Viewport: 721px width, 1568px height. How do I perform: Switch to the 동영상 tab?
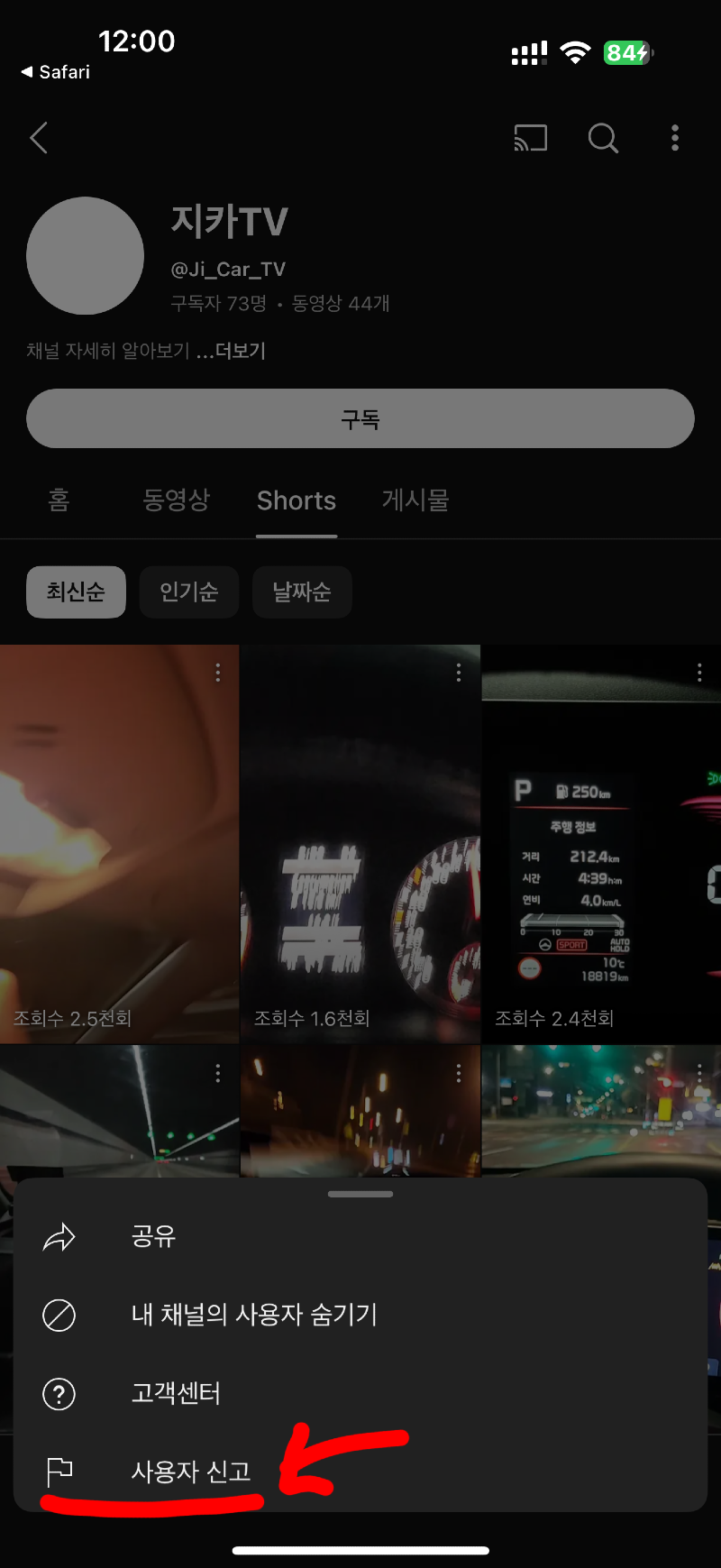(x=176, y=500)
